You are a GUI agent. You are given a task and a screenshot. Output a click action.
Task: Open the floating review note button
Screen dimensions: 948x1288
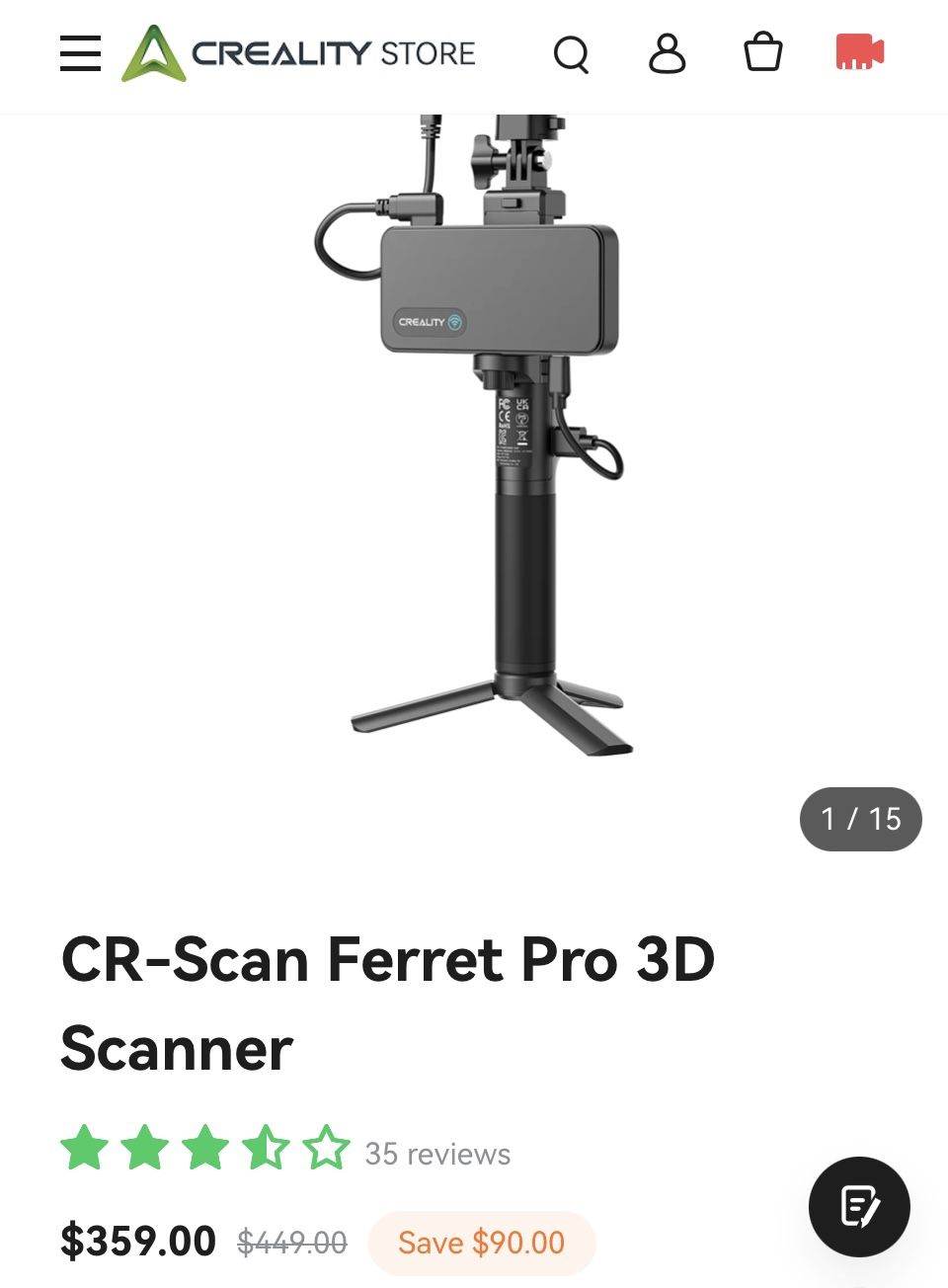[x=858, y=1207]
